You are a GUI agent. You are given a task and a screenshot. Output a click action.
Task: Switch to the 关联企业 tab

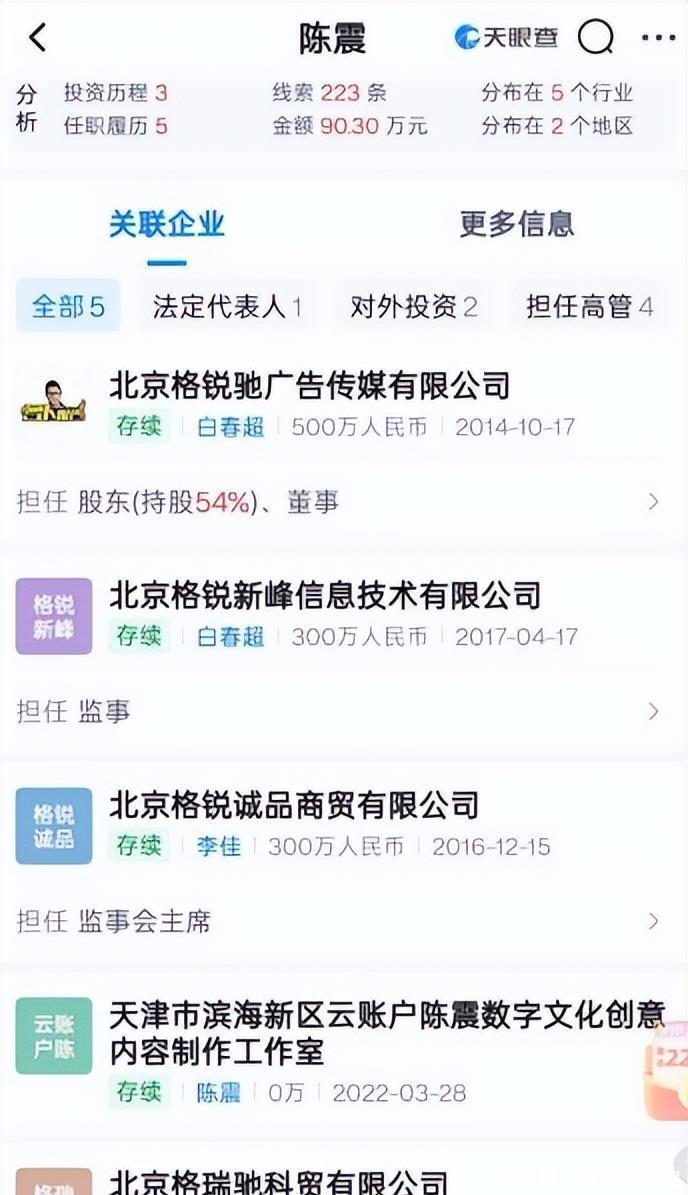167,224
